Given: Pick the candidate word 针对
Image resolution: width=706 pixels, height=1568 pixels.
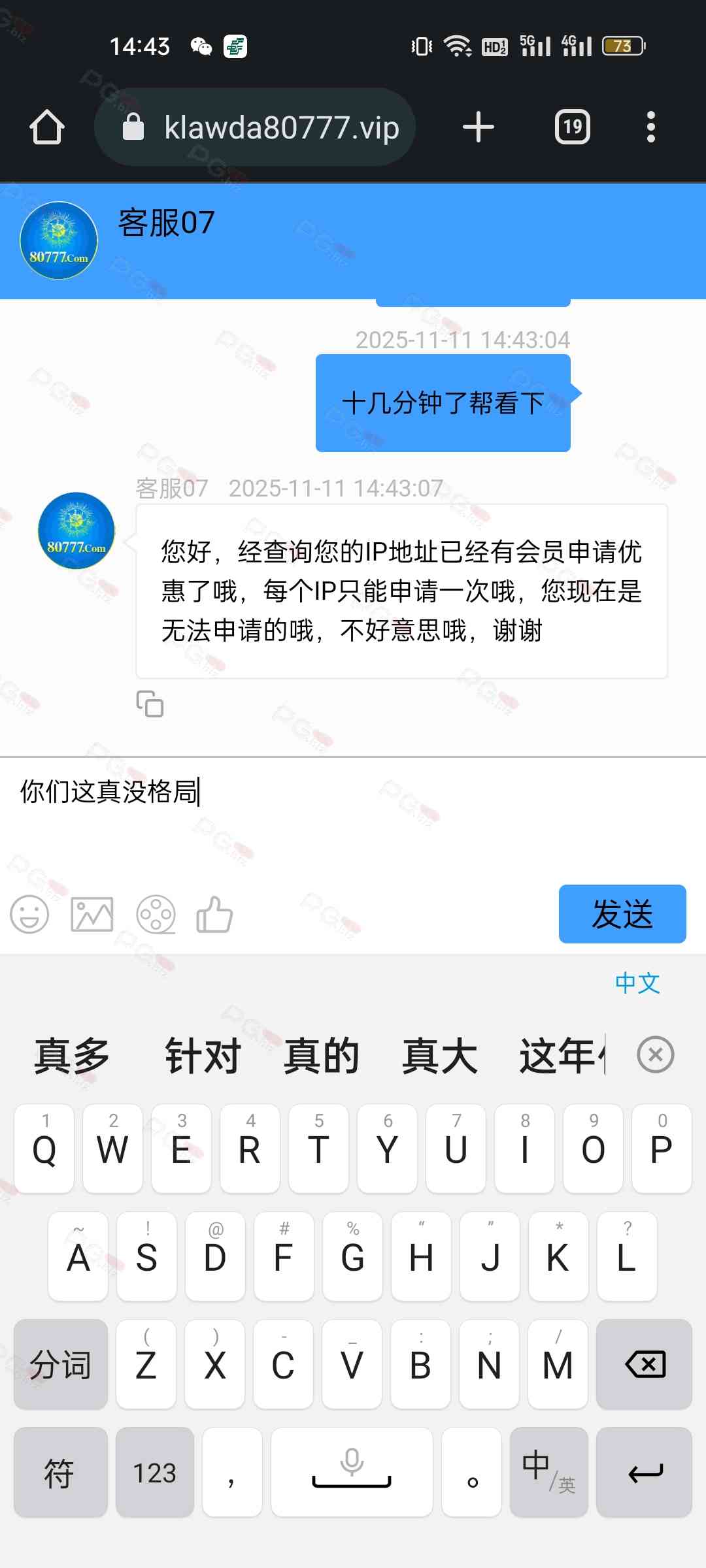Looking at the screenshot, I should pos(203,1056).
